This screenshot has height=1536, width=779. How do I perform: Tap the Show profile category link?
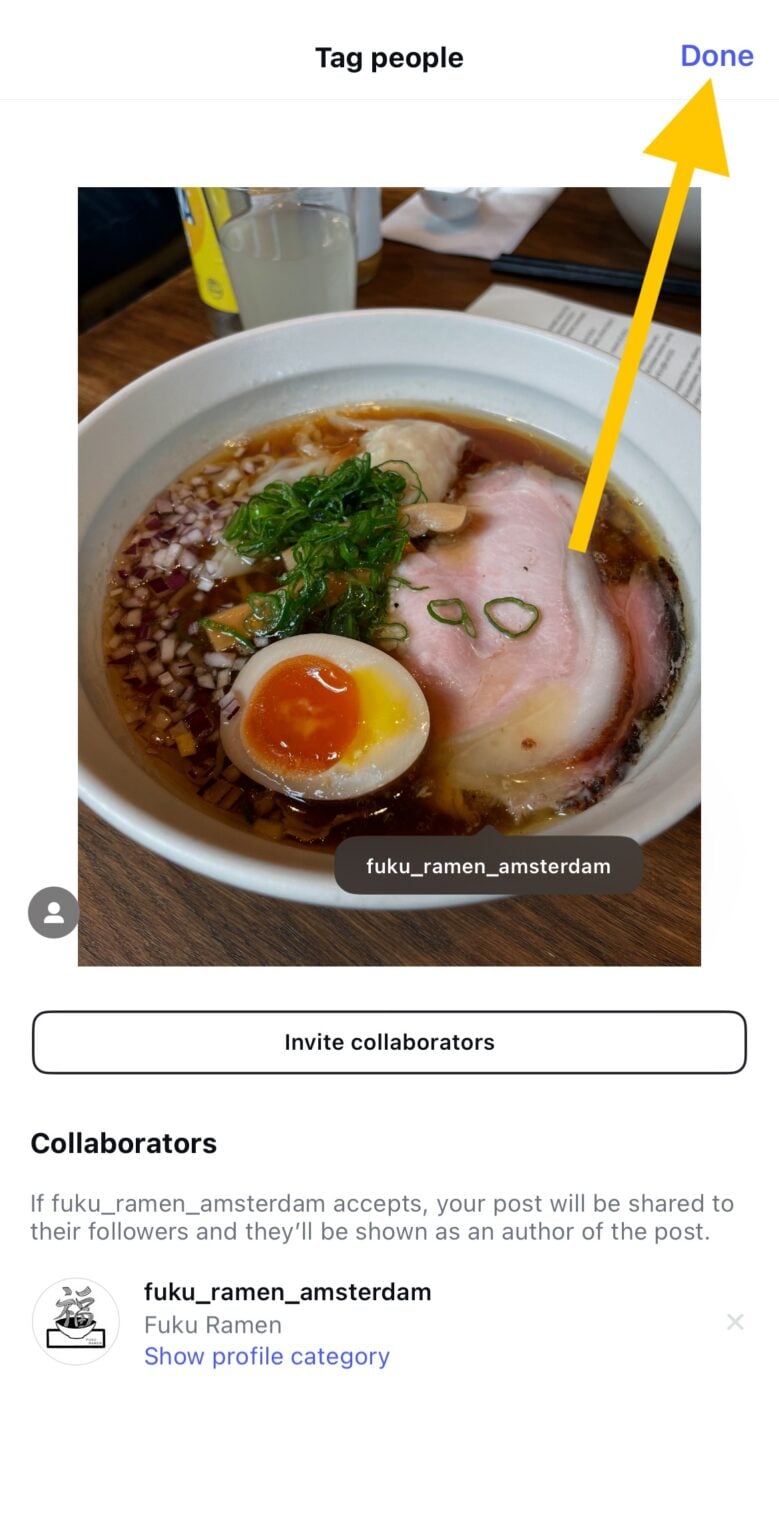(267, 1356)
